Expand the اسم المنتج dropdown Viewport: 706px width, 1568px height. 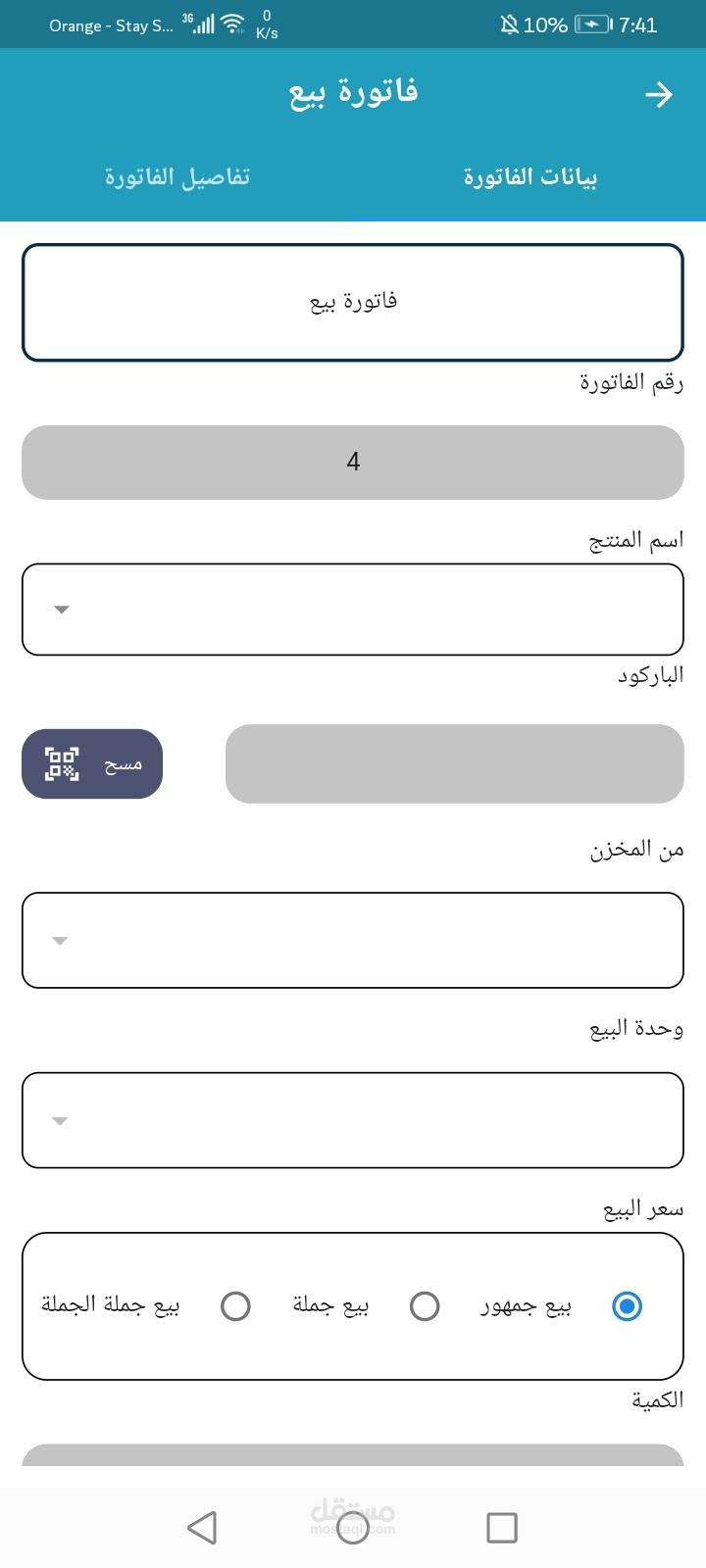353,609
